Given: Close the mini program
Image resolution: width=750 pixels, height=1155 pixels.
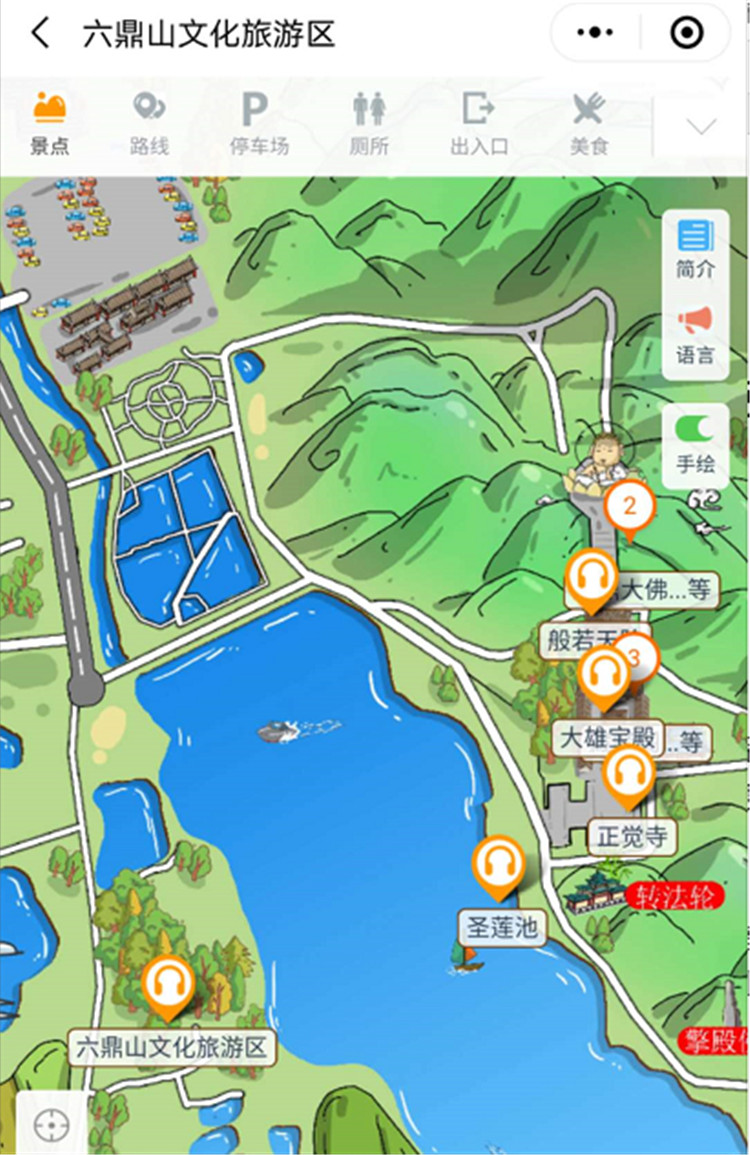Looking at the screenshot, I should coord(686,34).
